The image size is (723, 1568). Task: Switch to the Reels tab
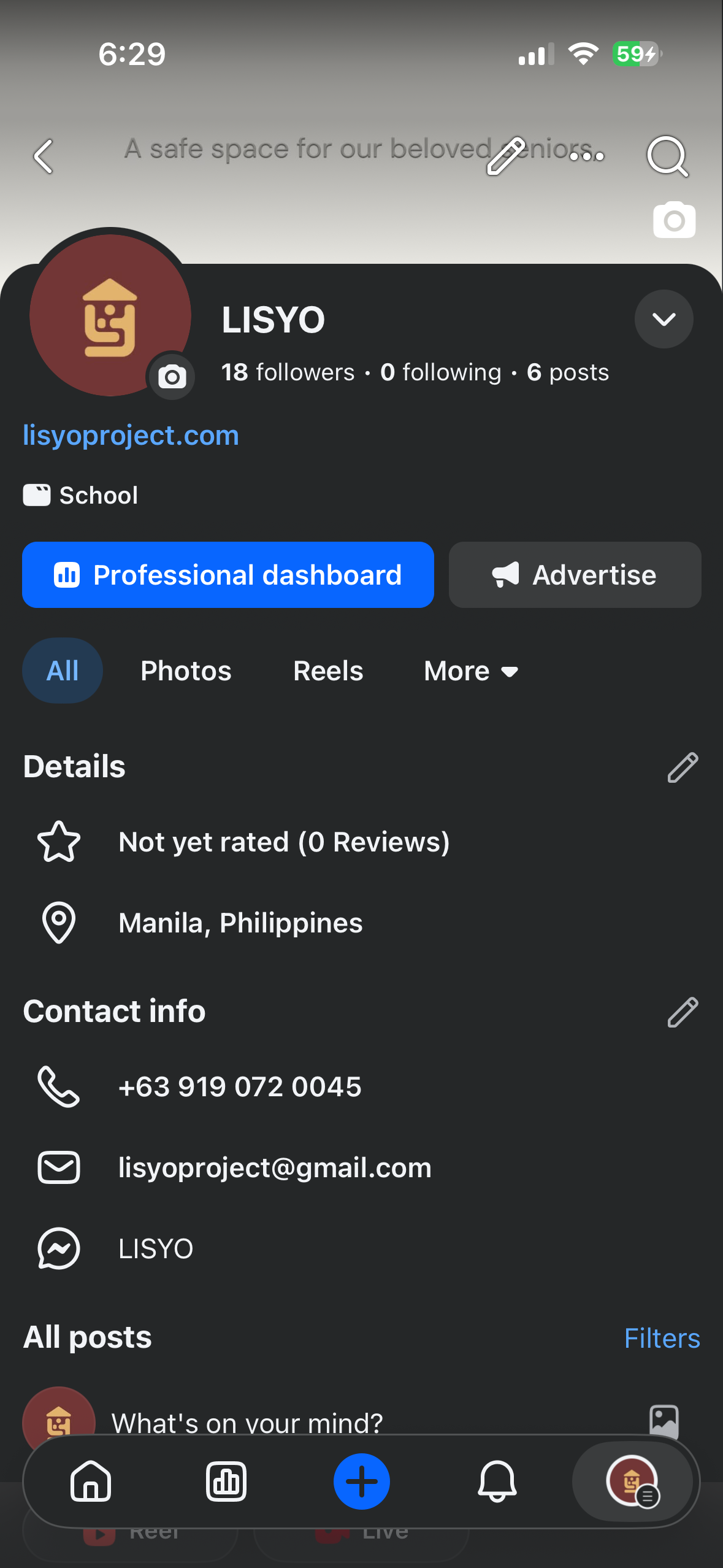pyautogui.click(x=328, y=671)
